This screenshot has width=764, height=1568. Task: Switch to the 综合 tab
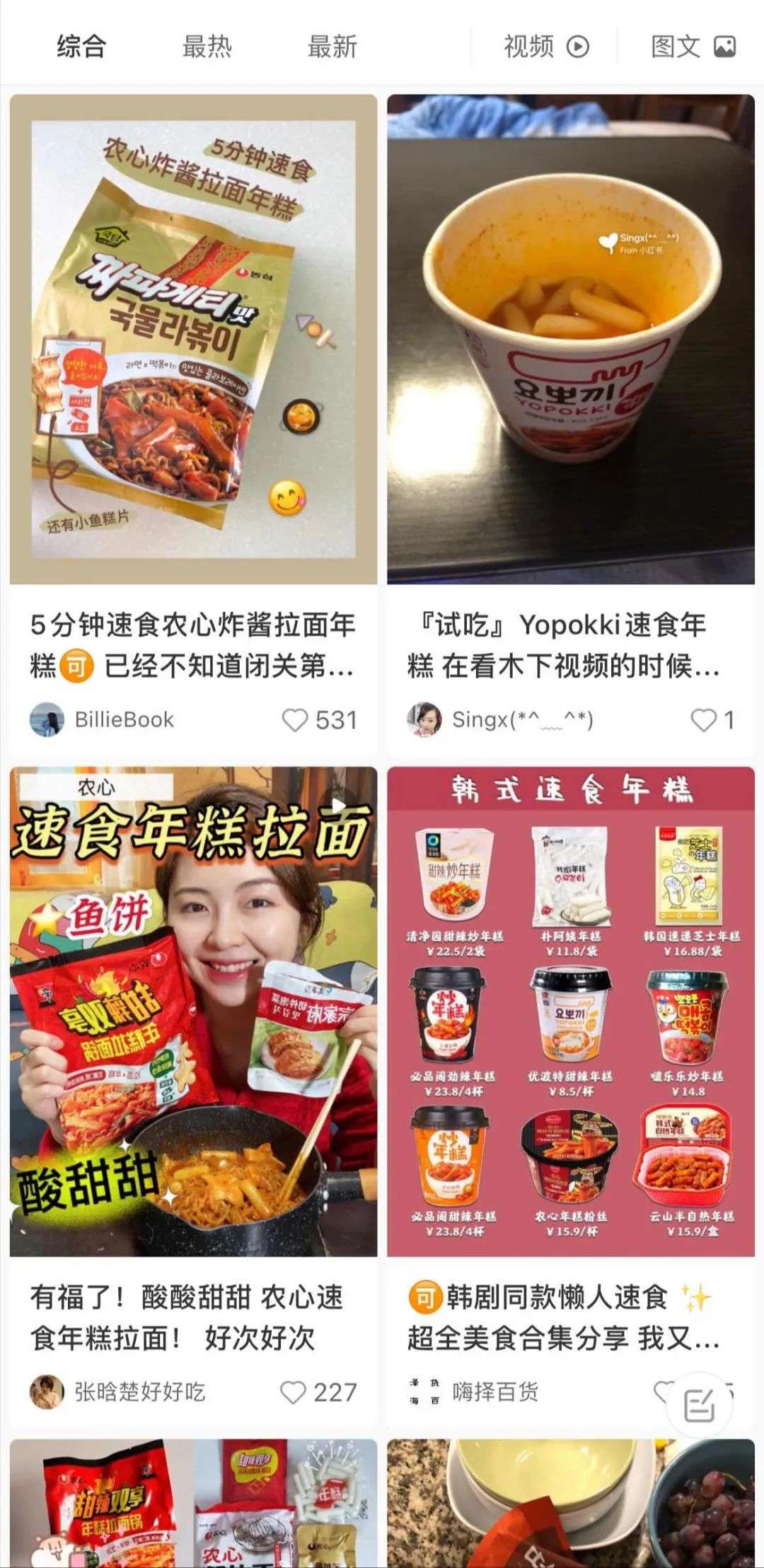[x=81, y=47]
